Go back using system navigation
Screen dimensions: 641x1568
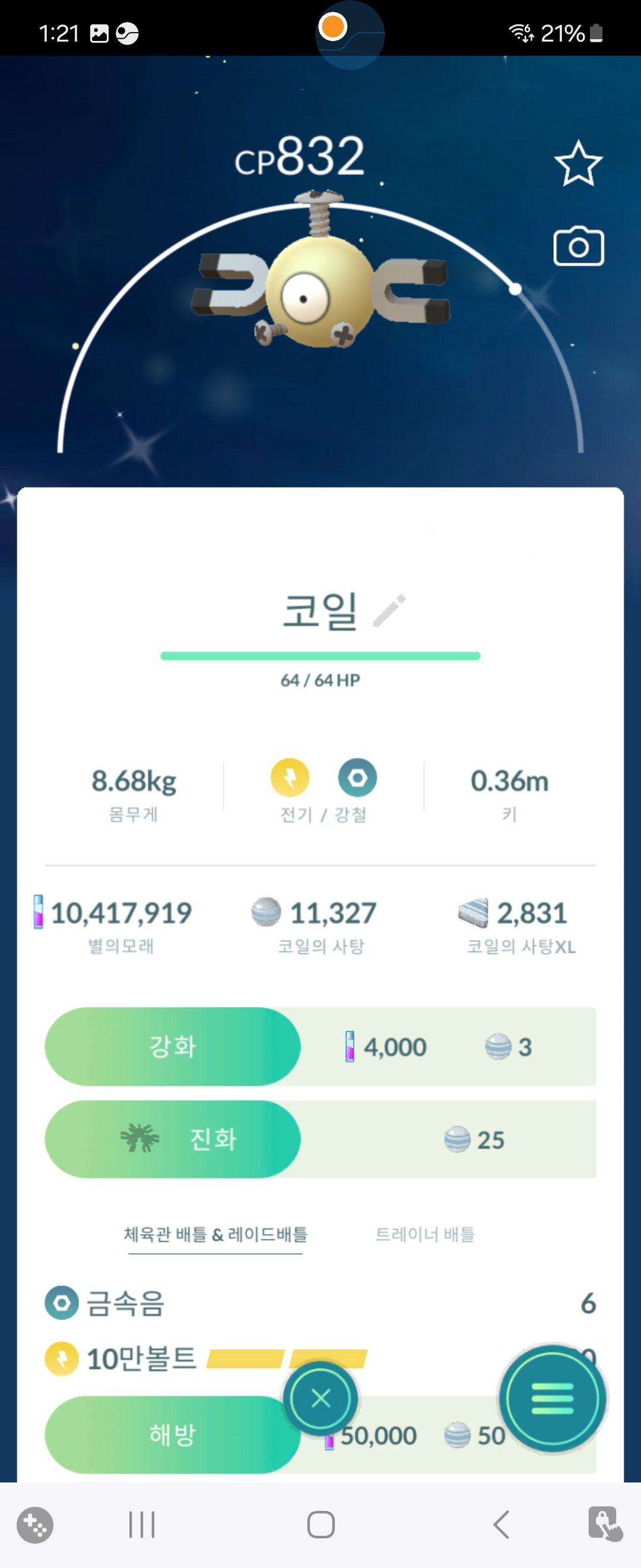tap(501, 1525)
